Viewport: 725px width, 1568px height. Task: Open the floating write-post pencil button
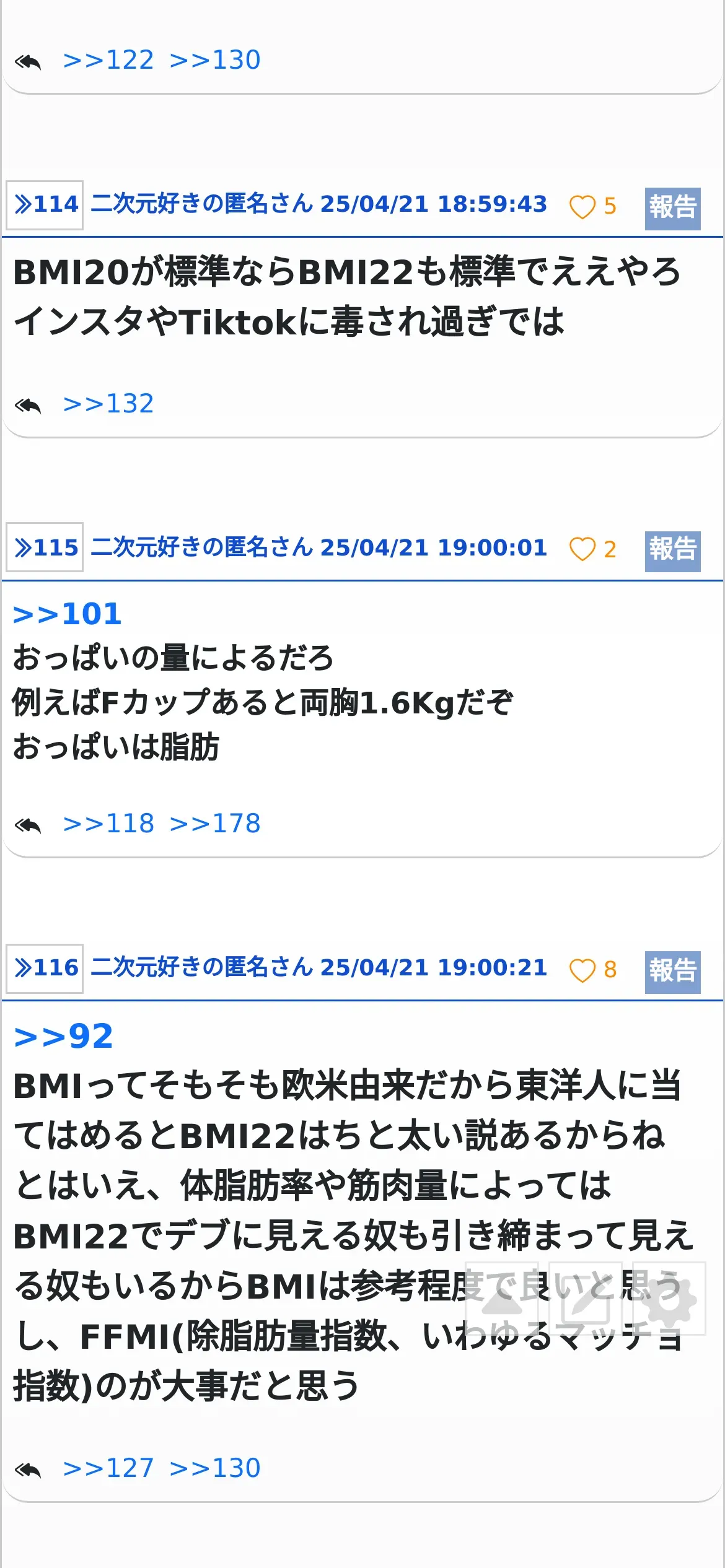click(x=586, y=1299)
